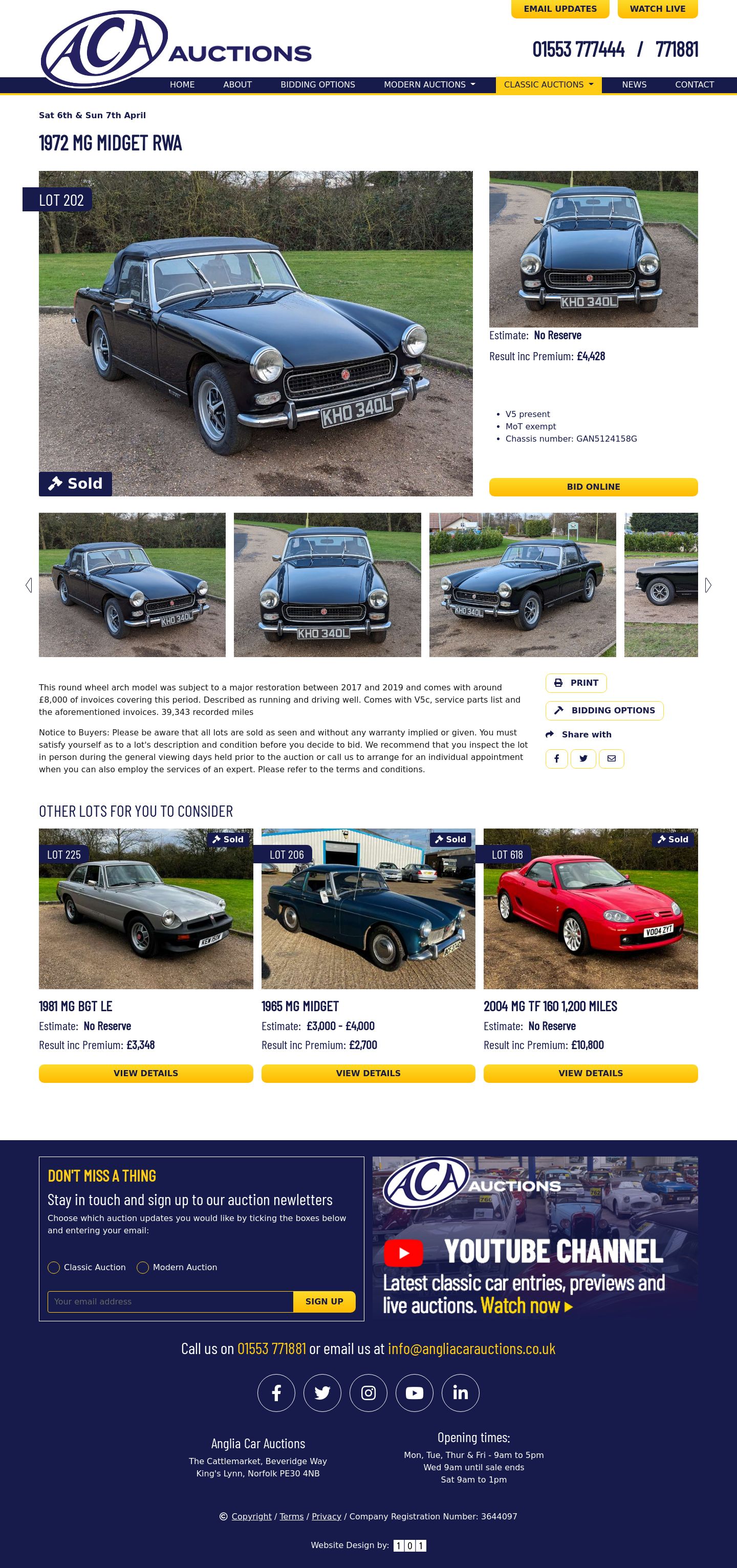
Task: Share the lot via email
Action: [611, 758]
